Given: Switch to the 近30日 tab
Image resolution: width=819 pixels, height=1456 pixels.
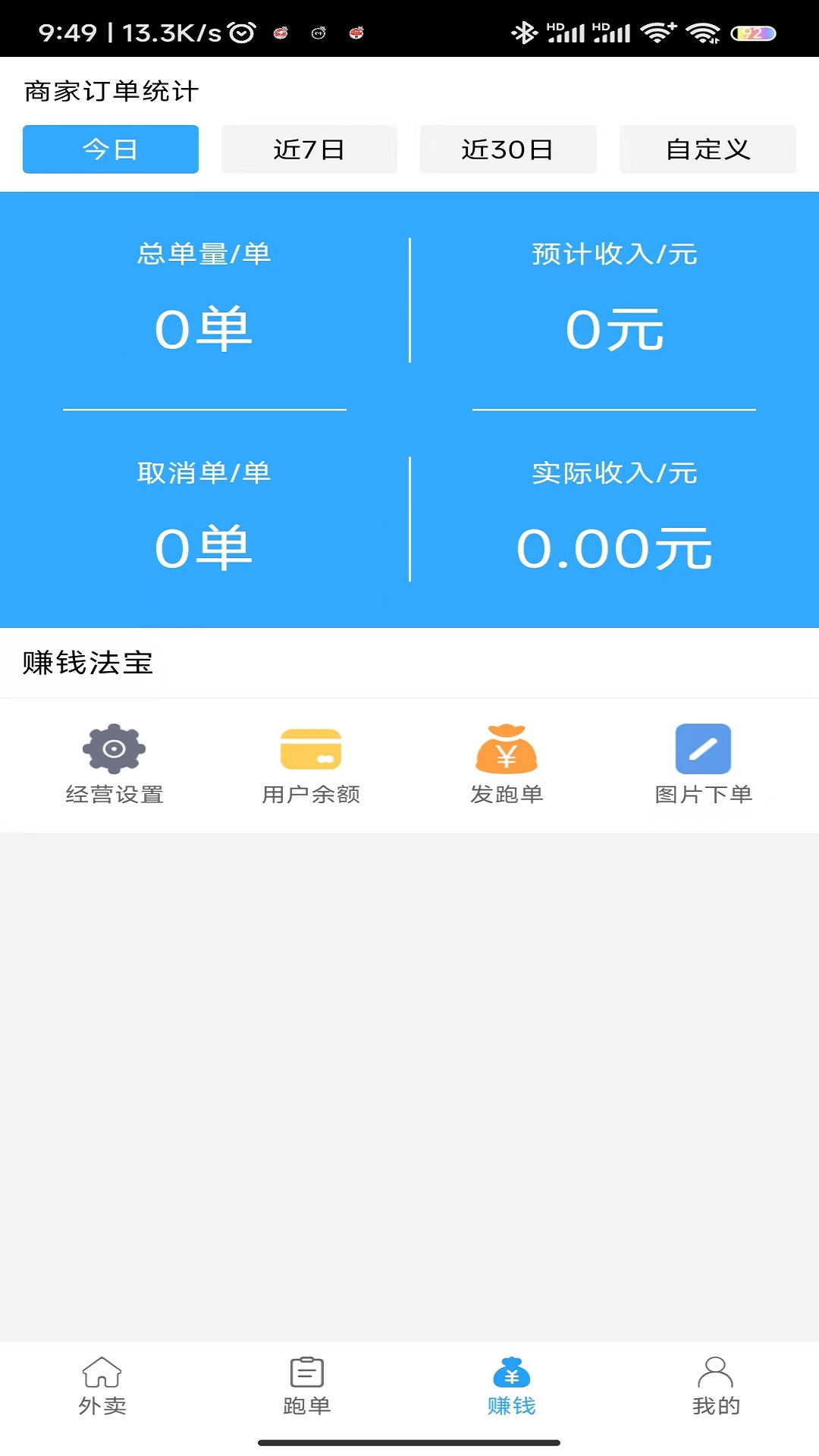Looking at the screenshot, I should [508, 149].
